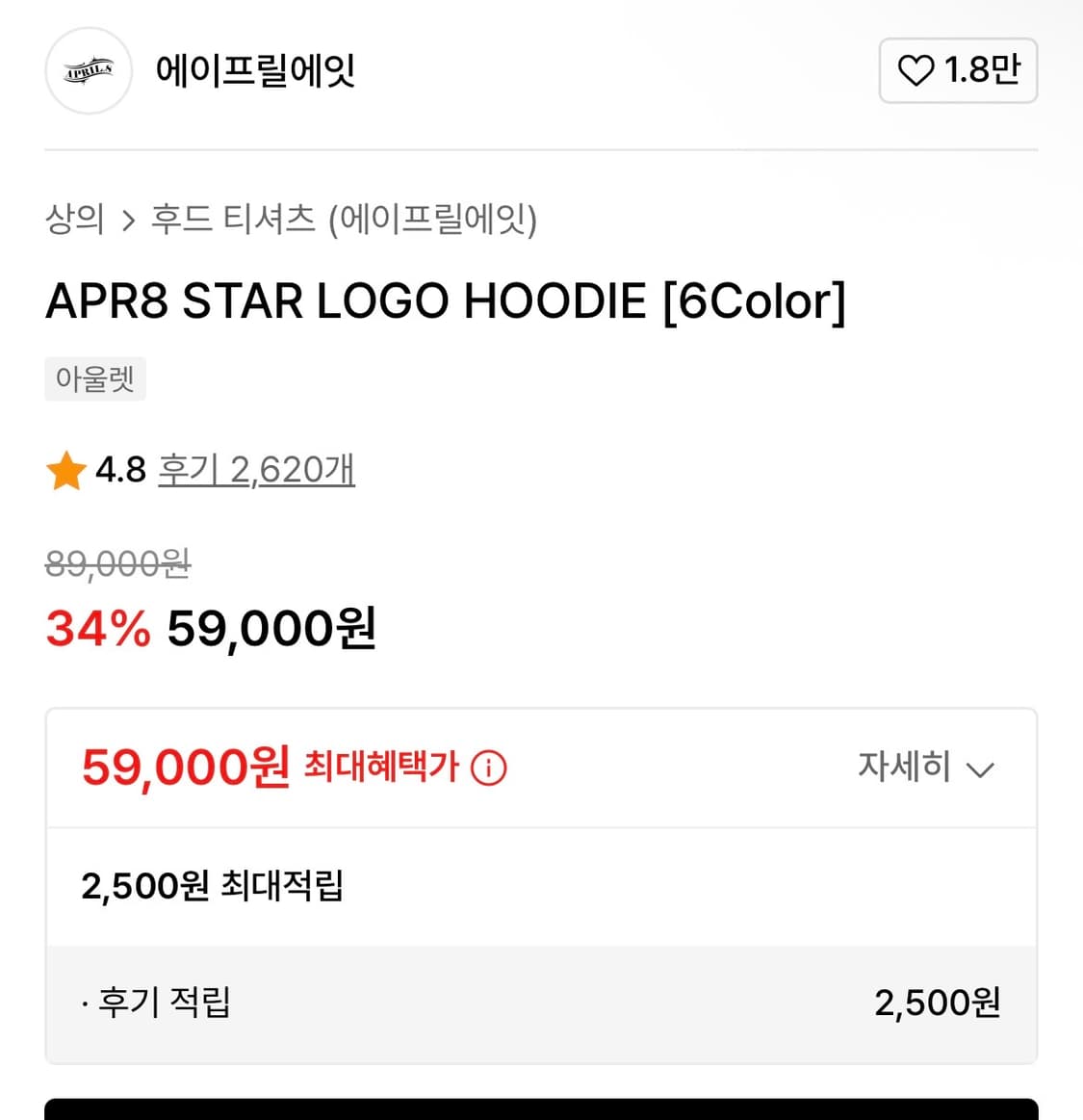The image size is (1083, 1120).
Task: Click the breadcrumb arrow after 상의
Action: click(x=128, y=220)
